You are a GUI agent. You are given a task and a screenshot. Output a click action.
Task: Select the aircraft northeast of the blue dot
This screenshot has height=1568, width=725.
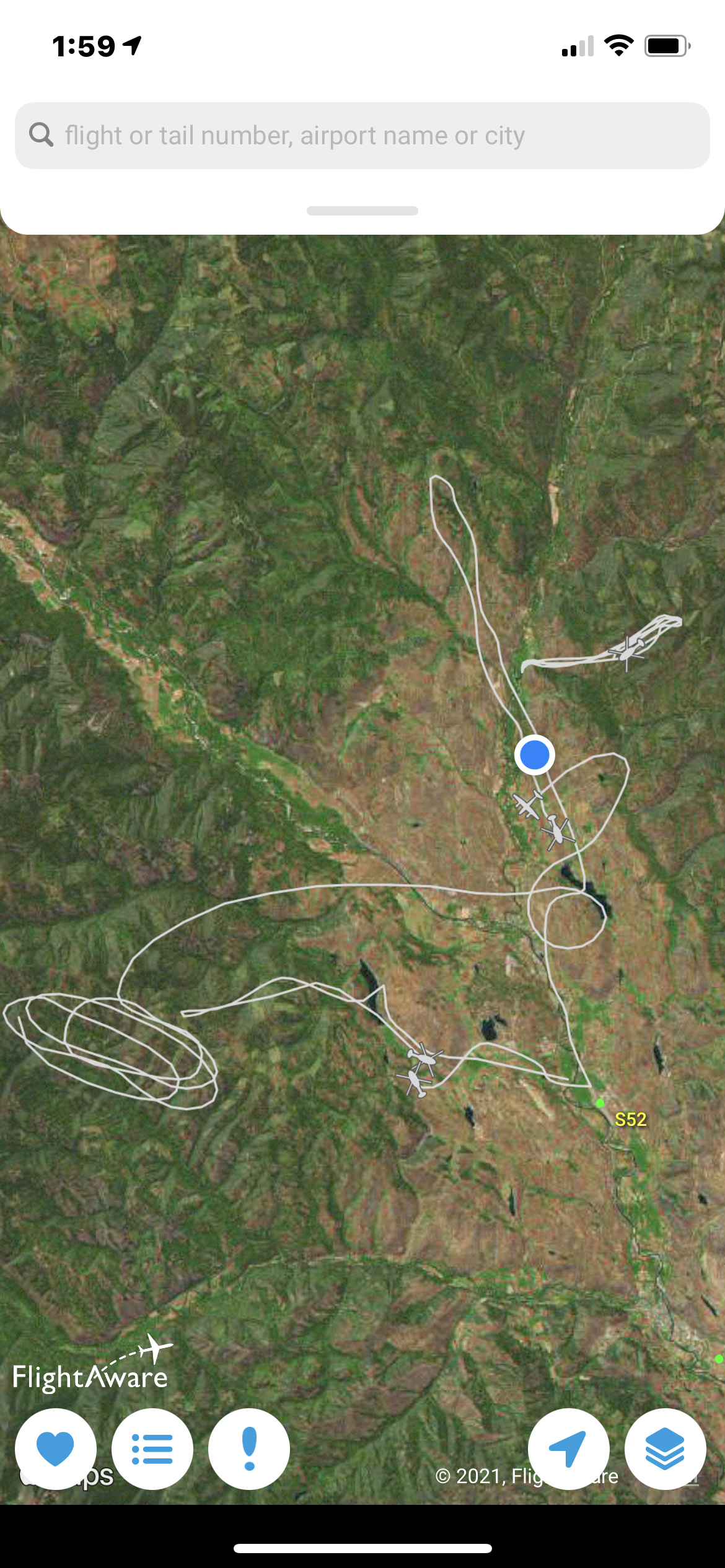point(627,650)
